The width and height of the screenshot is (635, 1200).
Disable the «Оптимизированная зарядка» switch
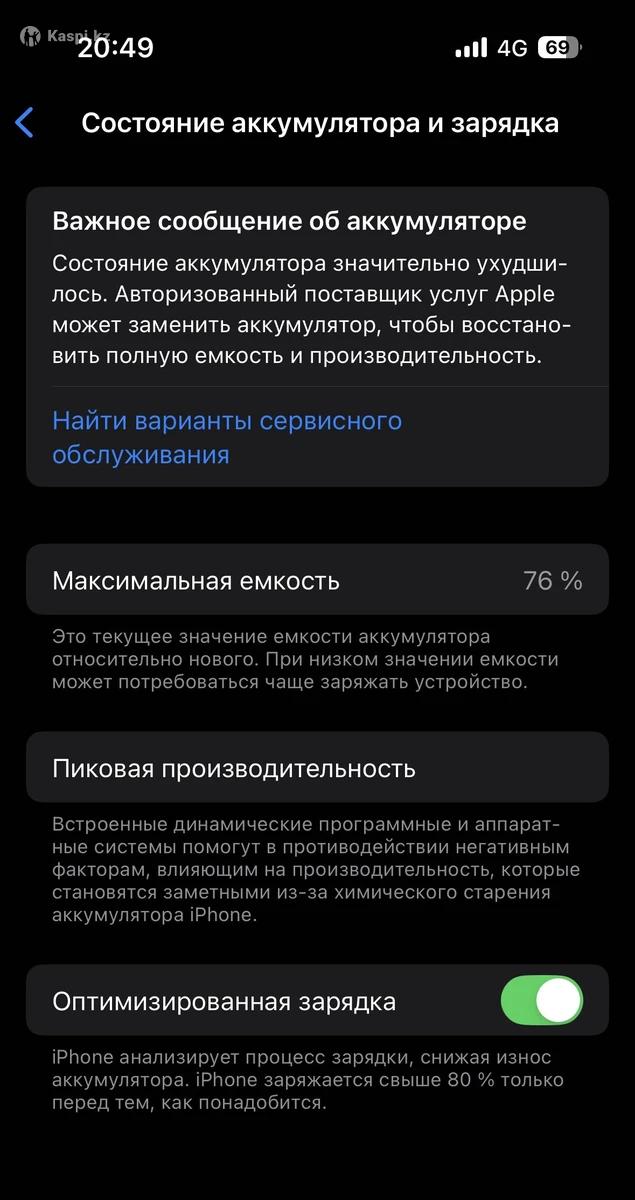point(541,1001)
